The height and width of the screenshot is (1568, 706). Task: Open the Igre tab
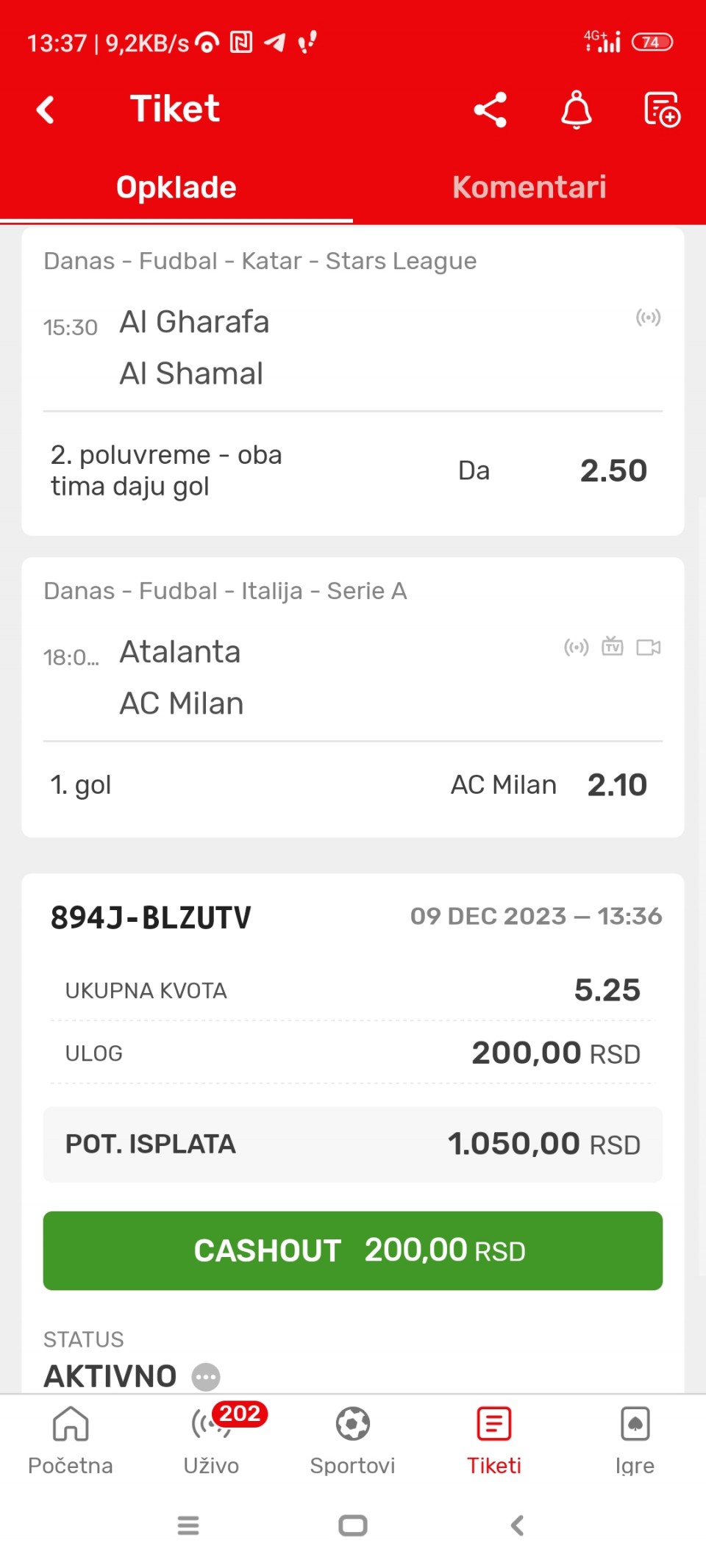click(635, 1441)
